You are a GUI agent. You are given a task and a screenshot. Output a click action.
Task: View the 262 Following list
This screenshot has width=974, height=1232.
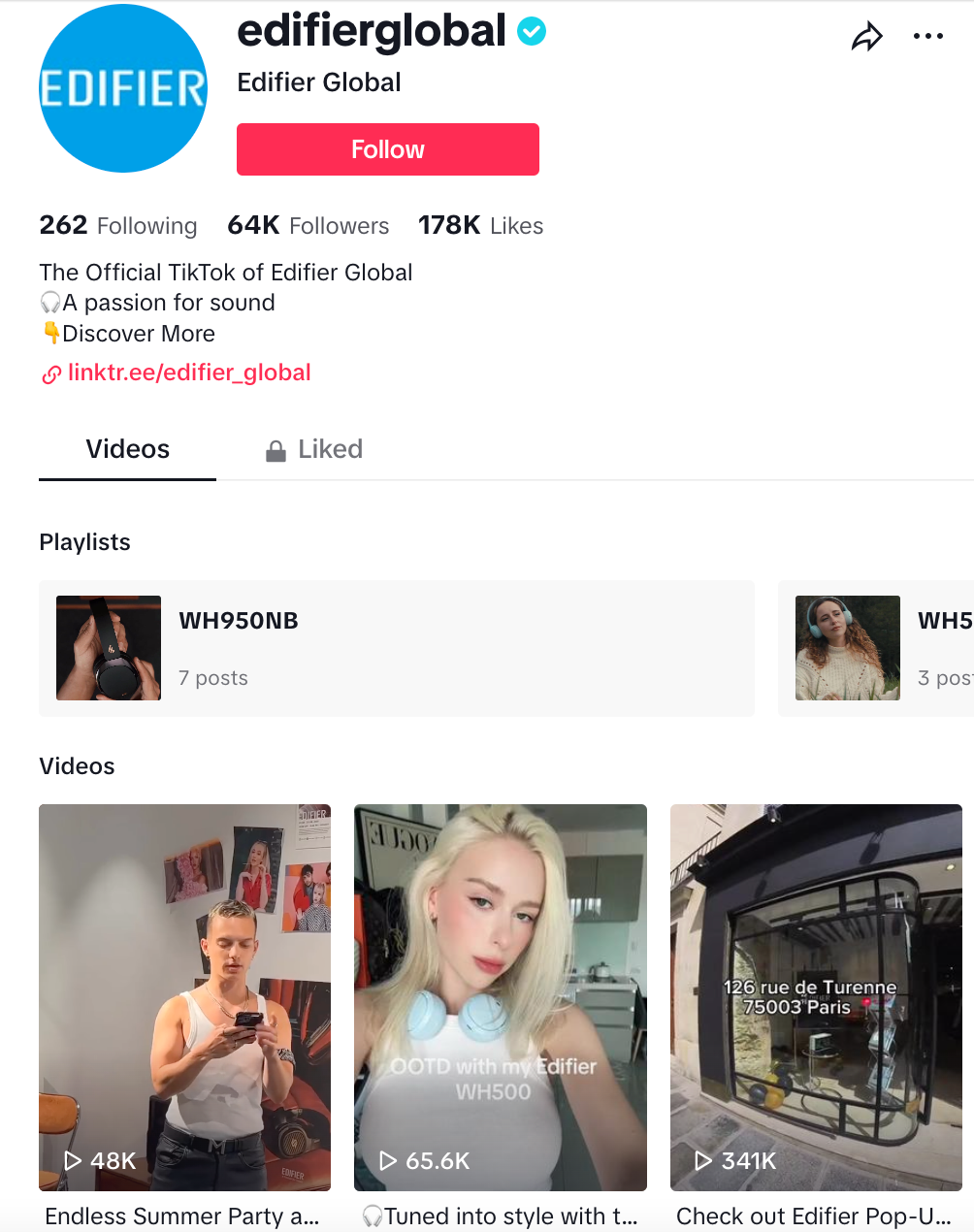(117, 226)
